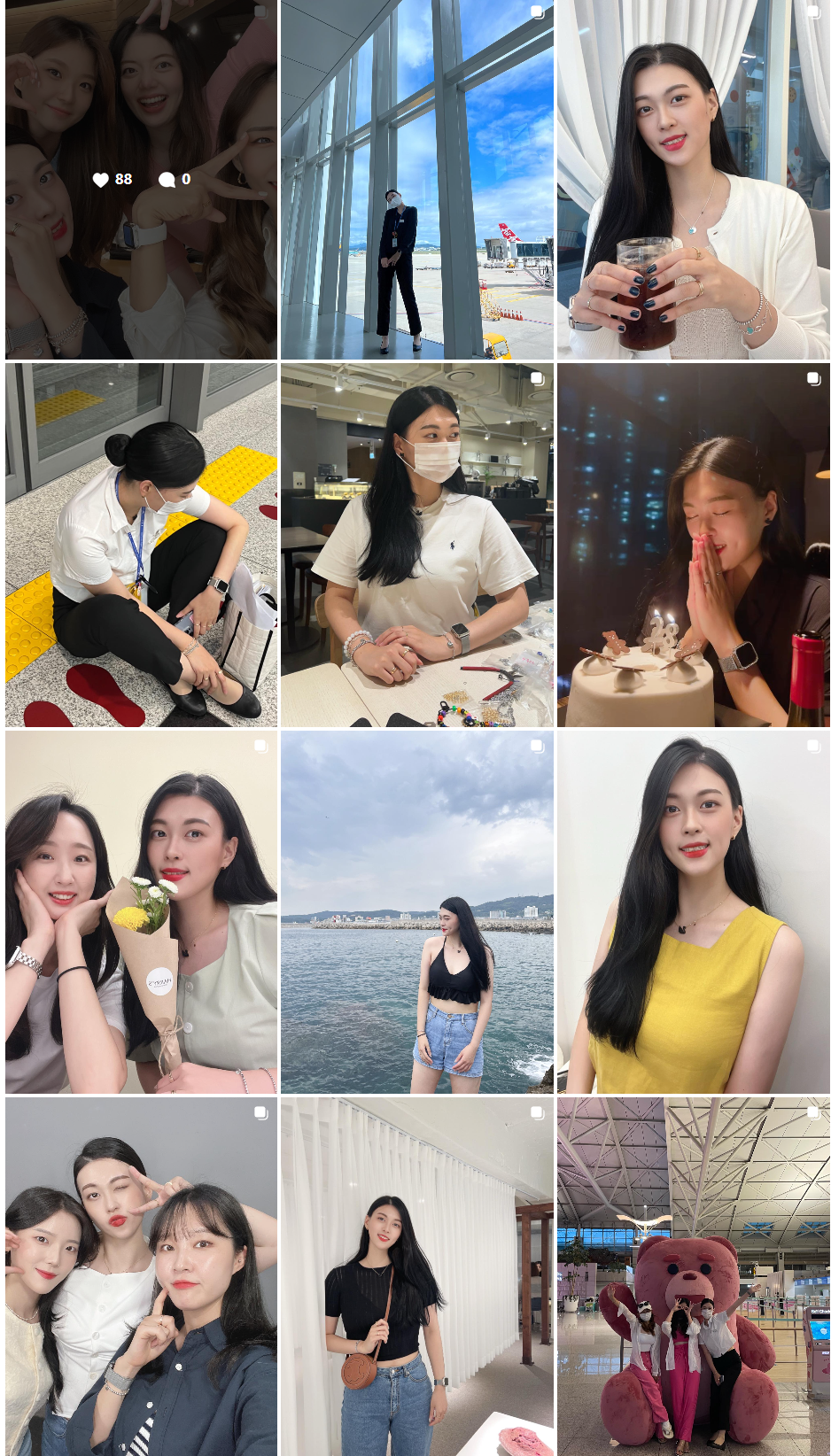Image resolution: width=831 pixels, height=1456 pixels.
Task: Open the seaside photo with denim shorts
Action: (417, 912)
